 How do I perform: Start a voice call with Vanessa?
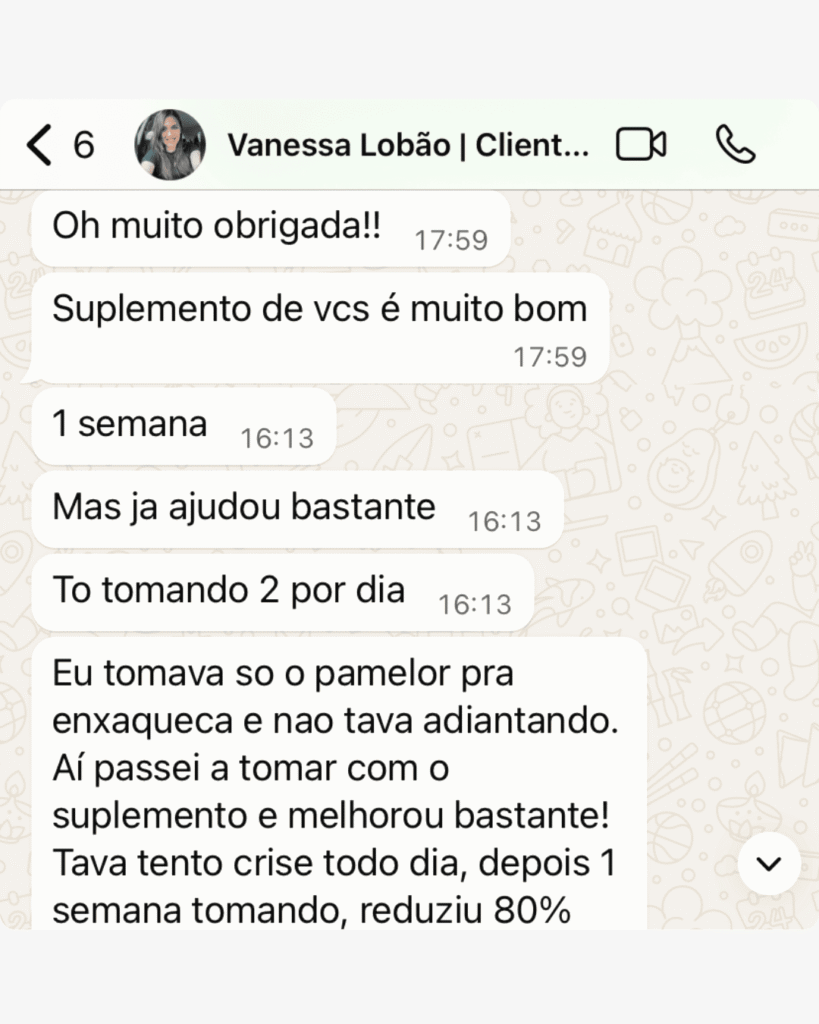[735, 146]
